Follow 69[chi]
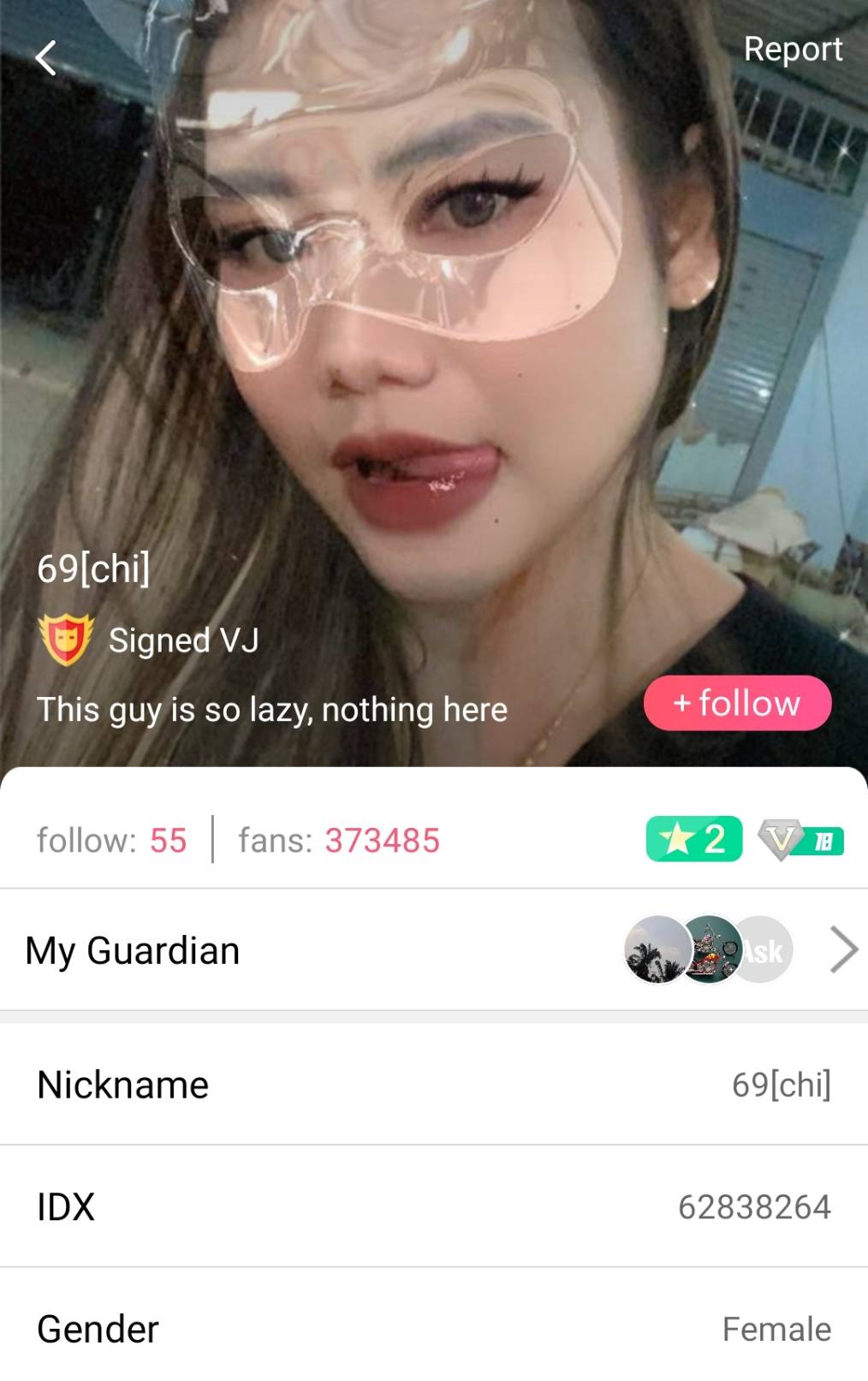The image size is (868, 1381). (x=737, y=704)
